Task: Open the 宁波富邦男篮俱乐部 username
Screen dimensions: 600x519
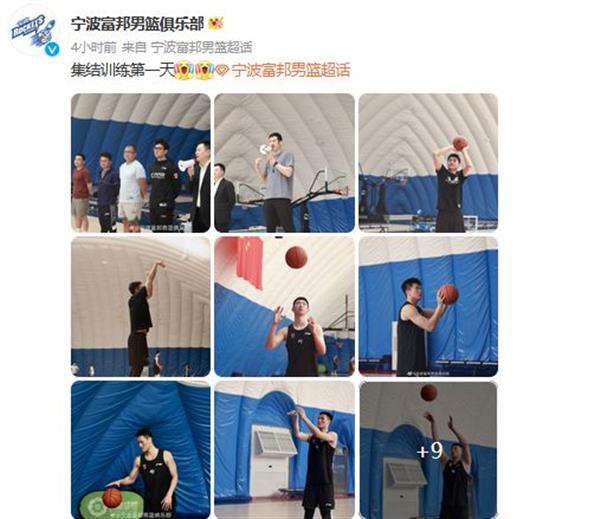Action: pyautogui.click(x=139, y=22)
